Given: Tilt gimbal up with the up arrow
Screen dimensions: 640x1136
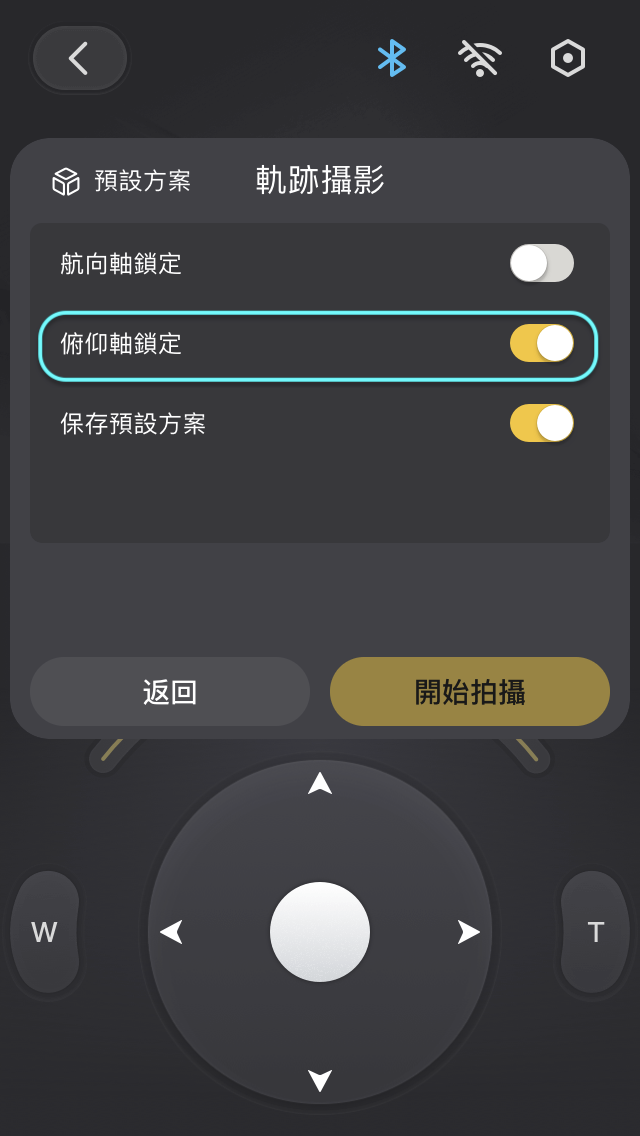Looking at the screenshot, I should click(x=320, y=784).
